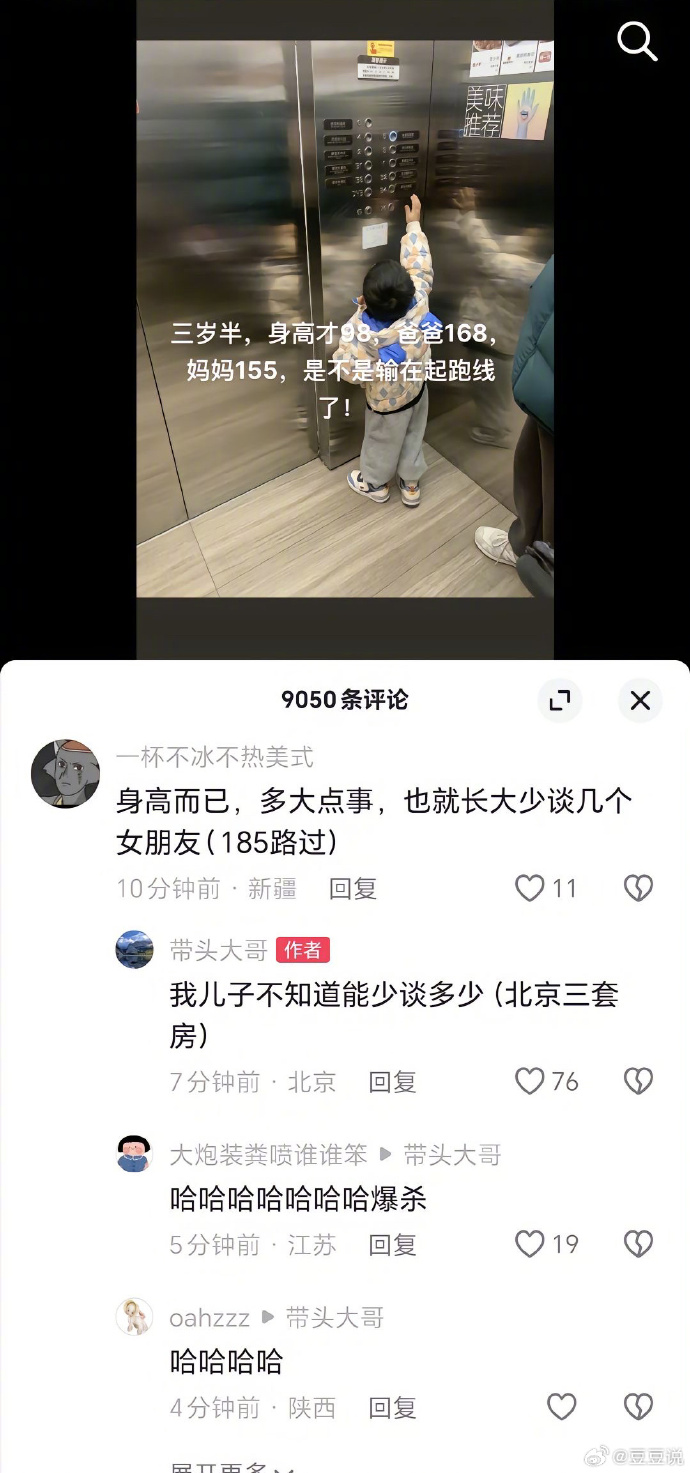Dislike the 哈哈哈爆杀 comment
Screen dimensions: 690x1473
click(x=638, y=1244)
